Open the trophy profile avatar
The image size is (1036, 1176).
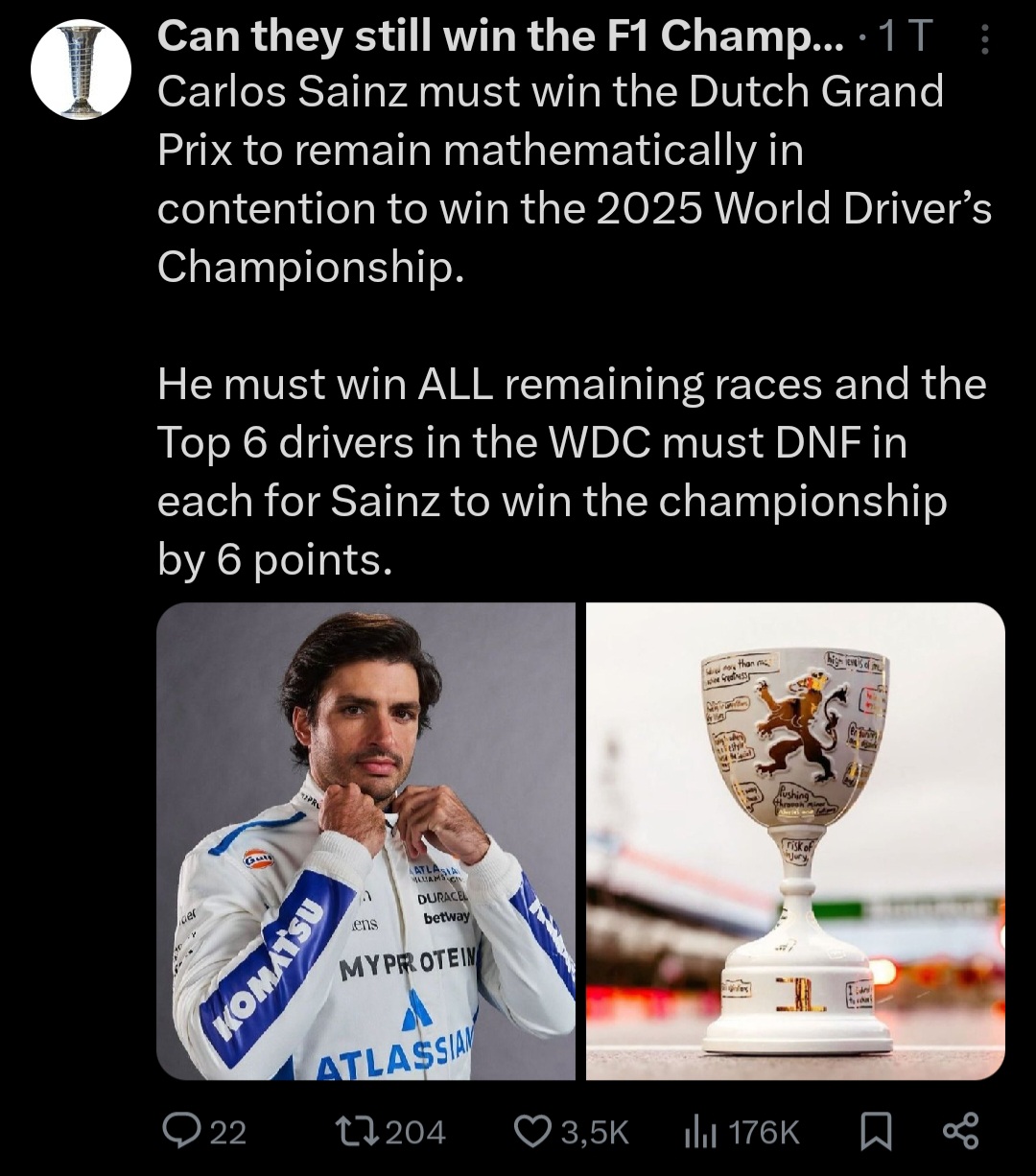[80, 71]
